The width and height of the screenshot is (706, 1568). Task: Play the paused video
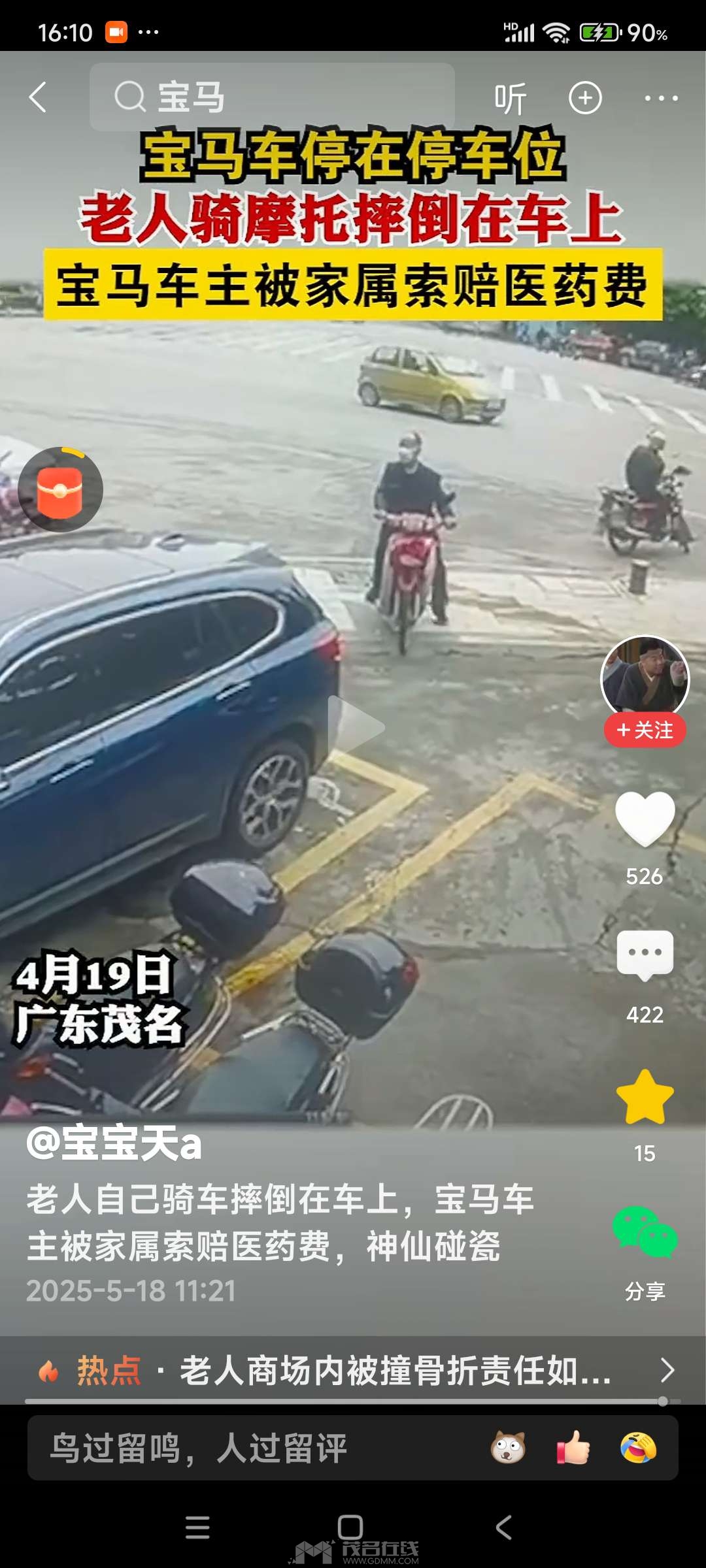[x=356, y=727]
